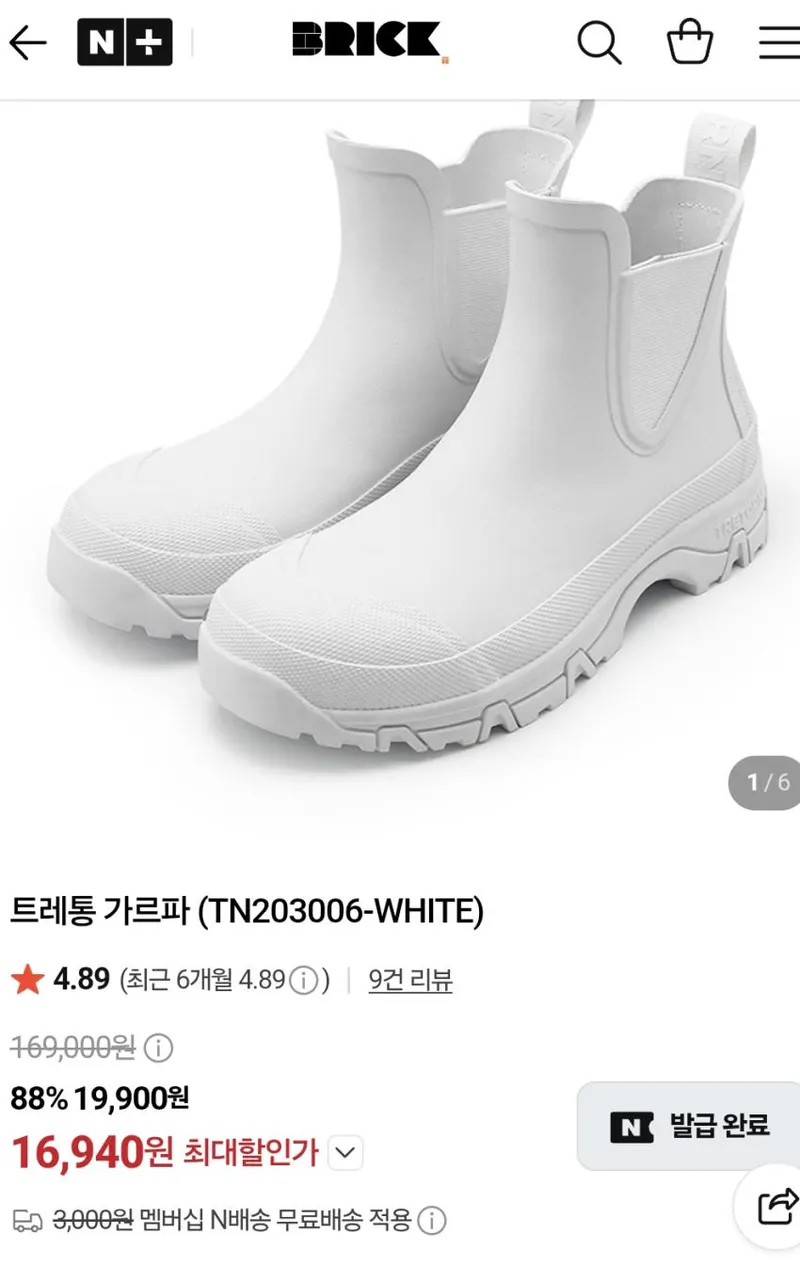Screen dimensions: 800x1267
Task: Share this product
Action: click(x=776, y=1207)
